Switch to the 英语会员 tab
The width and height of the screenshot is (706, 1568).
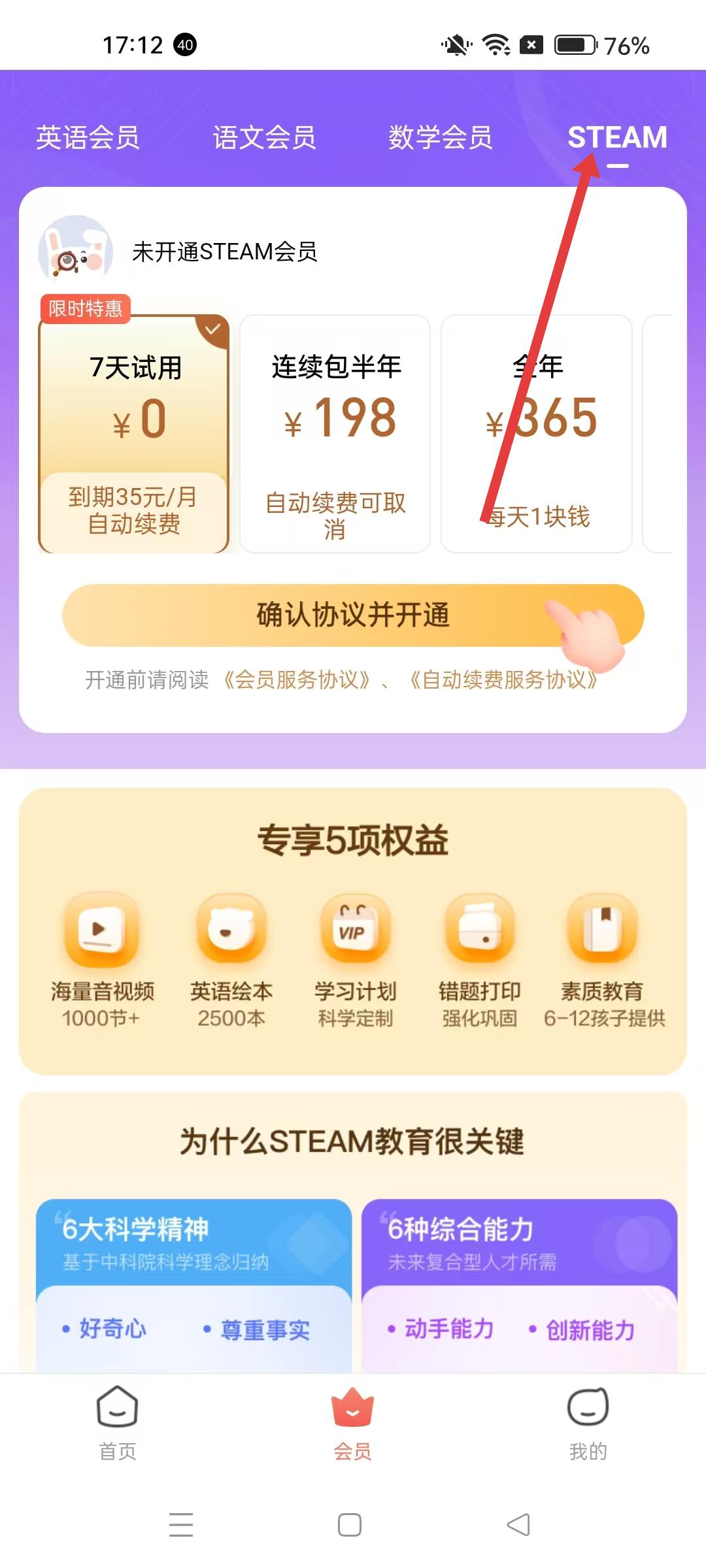[x=88, y=138]
